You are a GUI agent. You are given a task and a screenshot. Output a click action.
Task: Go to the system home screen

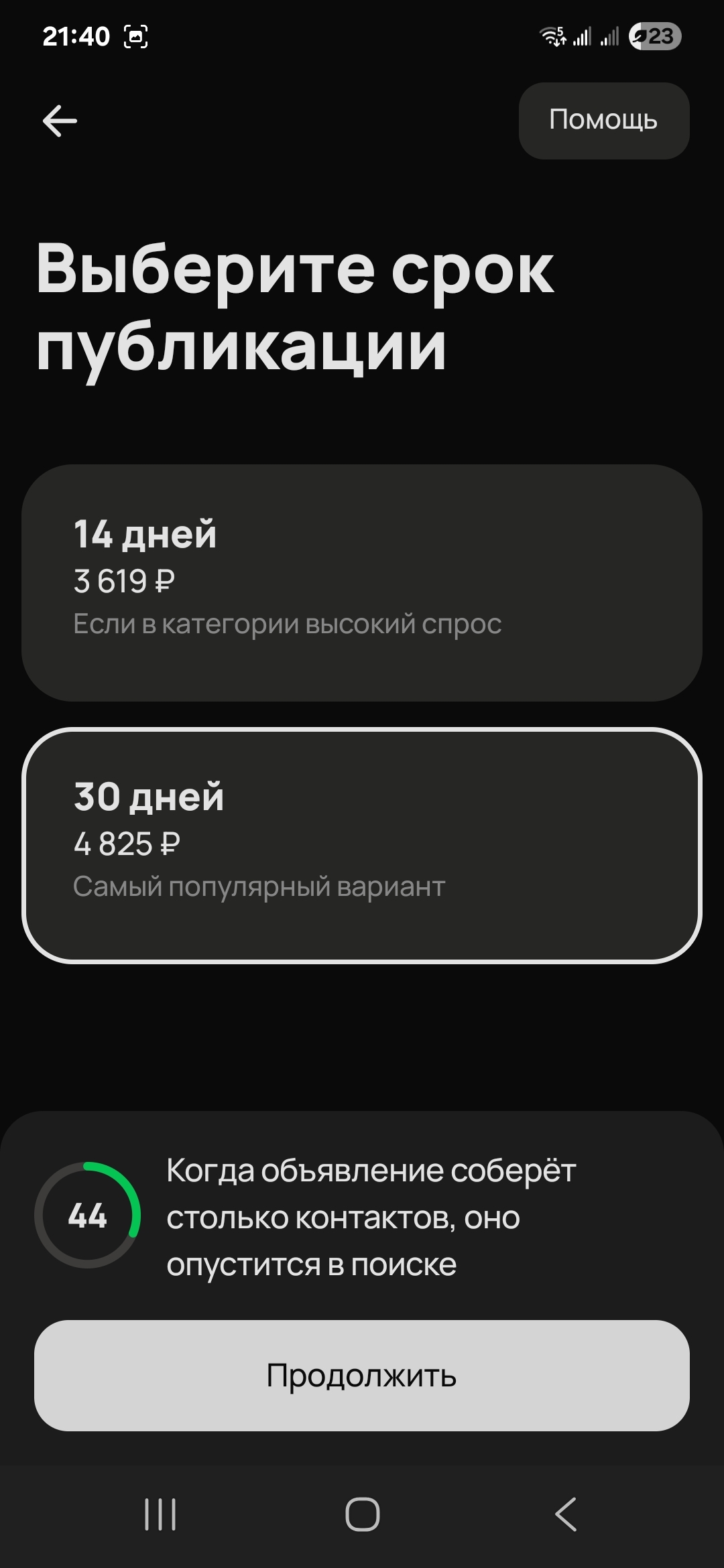pyautogui.click(x=362, y=1514)
